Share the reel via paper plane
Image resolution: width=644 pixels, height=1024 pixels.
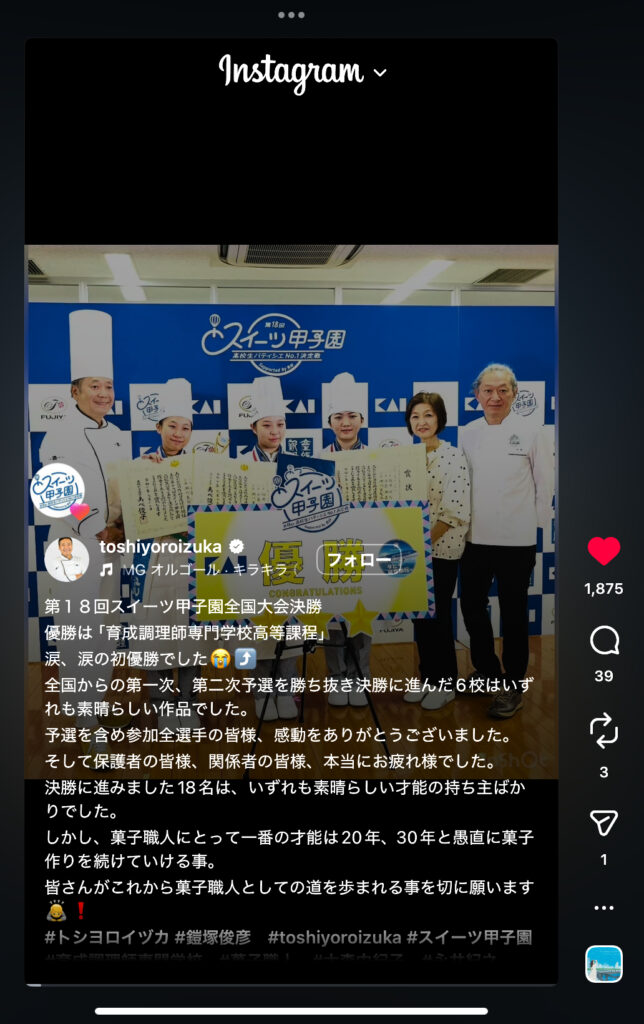click(x=603, y=822)
